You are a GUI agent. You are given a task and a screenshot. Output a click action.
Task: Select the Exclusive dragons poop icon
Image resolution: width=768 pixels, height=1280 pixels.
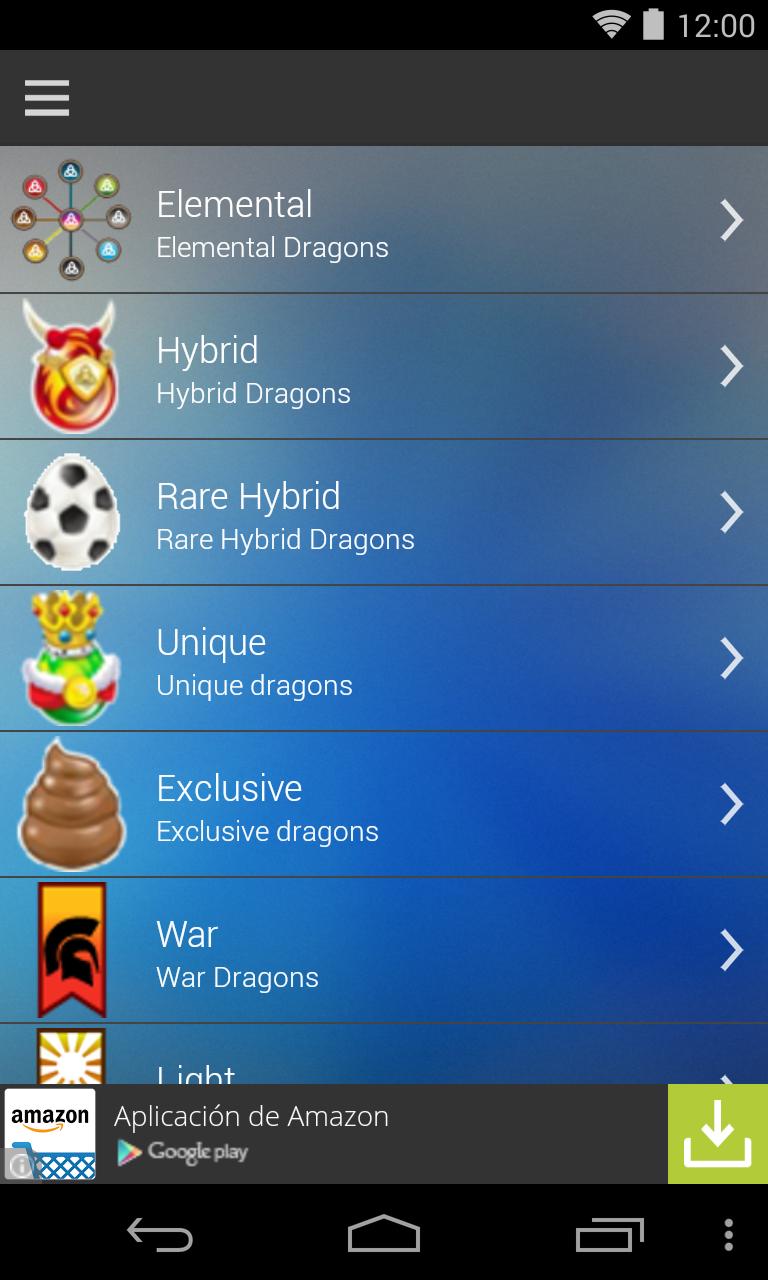(x=71, y=803)
